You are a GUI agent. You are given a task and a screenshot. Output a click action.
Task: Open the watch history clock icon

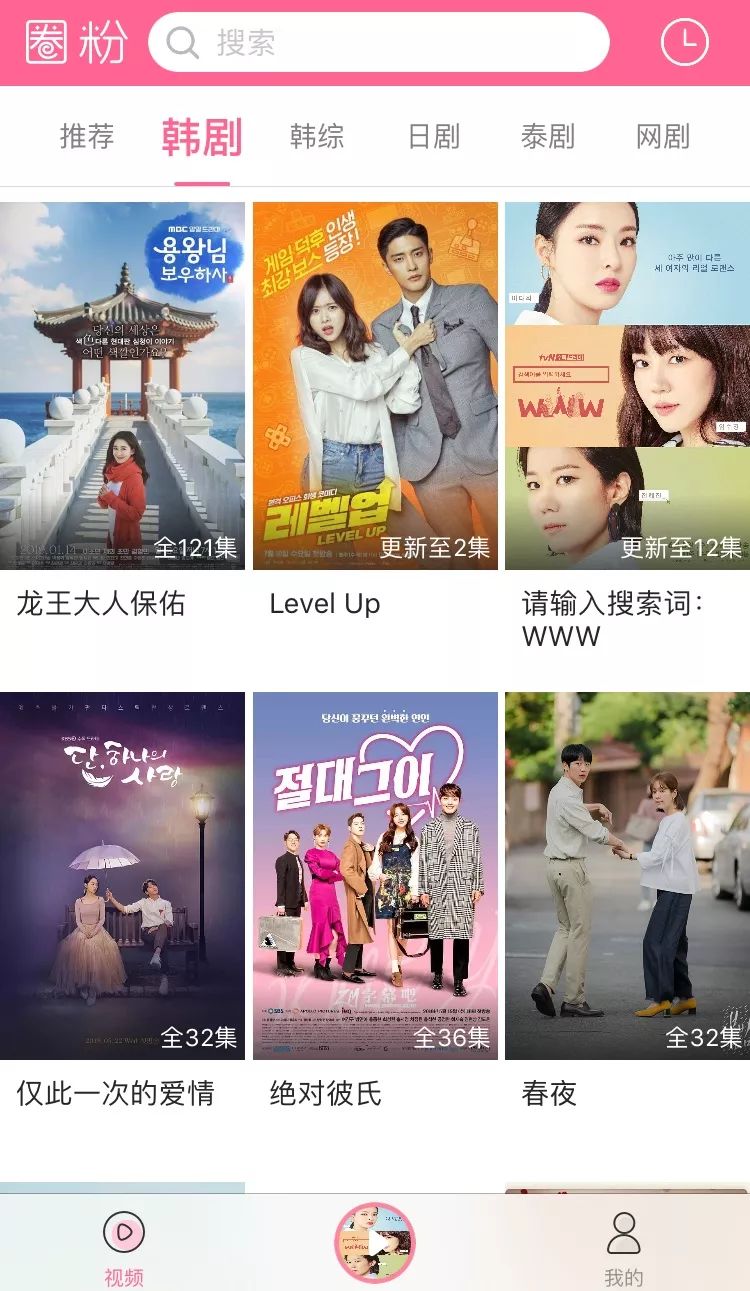tap(685, 42)
